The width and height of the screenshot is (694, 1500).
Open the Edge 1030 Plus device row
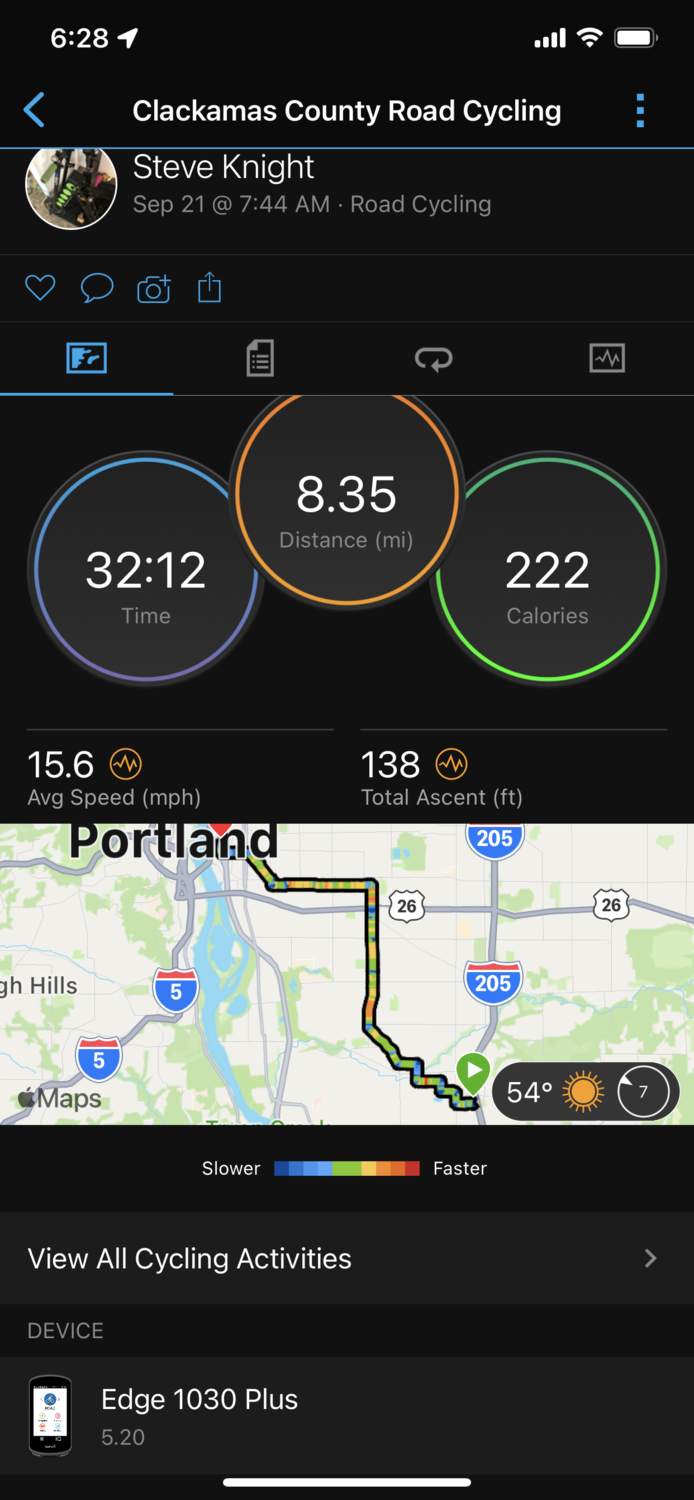click(347, 1415)
